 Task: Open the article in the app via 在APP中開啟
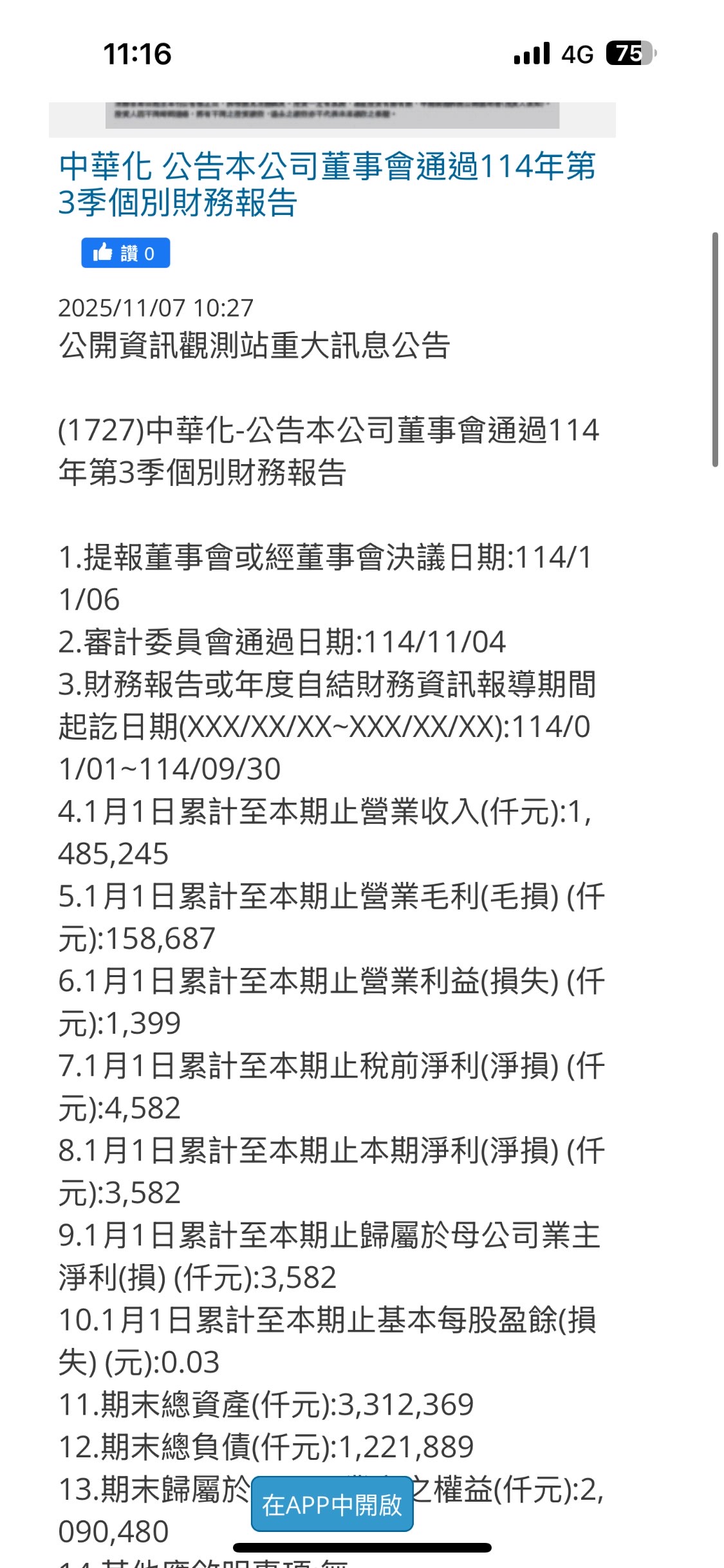tap(331, 1505)
